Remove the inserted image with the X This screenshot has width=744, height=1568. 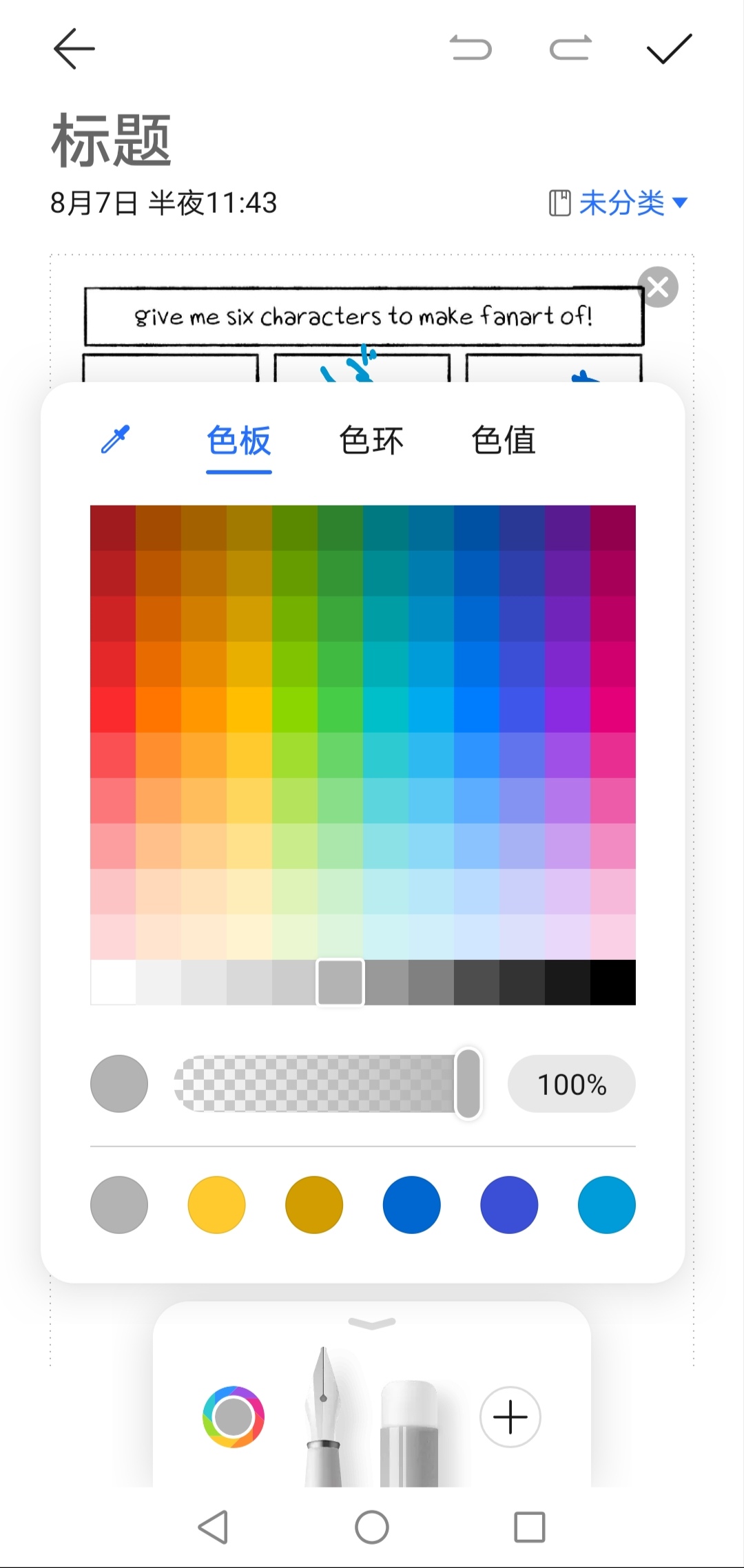[x=658, y=287]
